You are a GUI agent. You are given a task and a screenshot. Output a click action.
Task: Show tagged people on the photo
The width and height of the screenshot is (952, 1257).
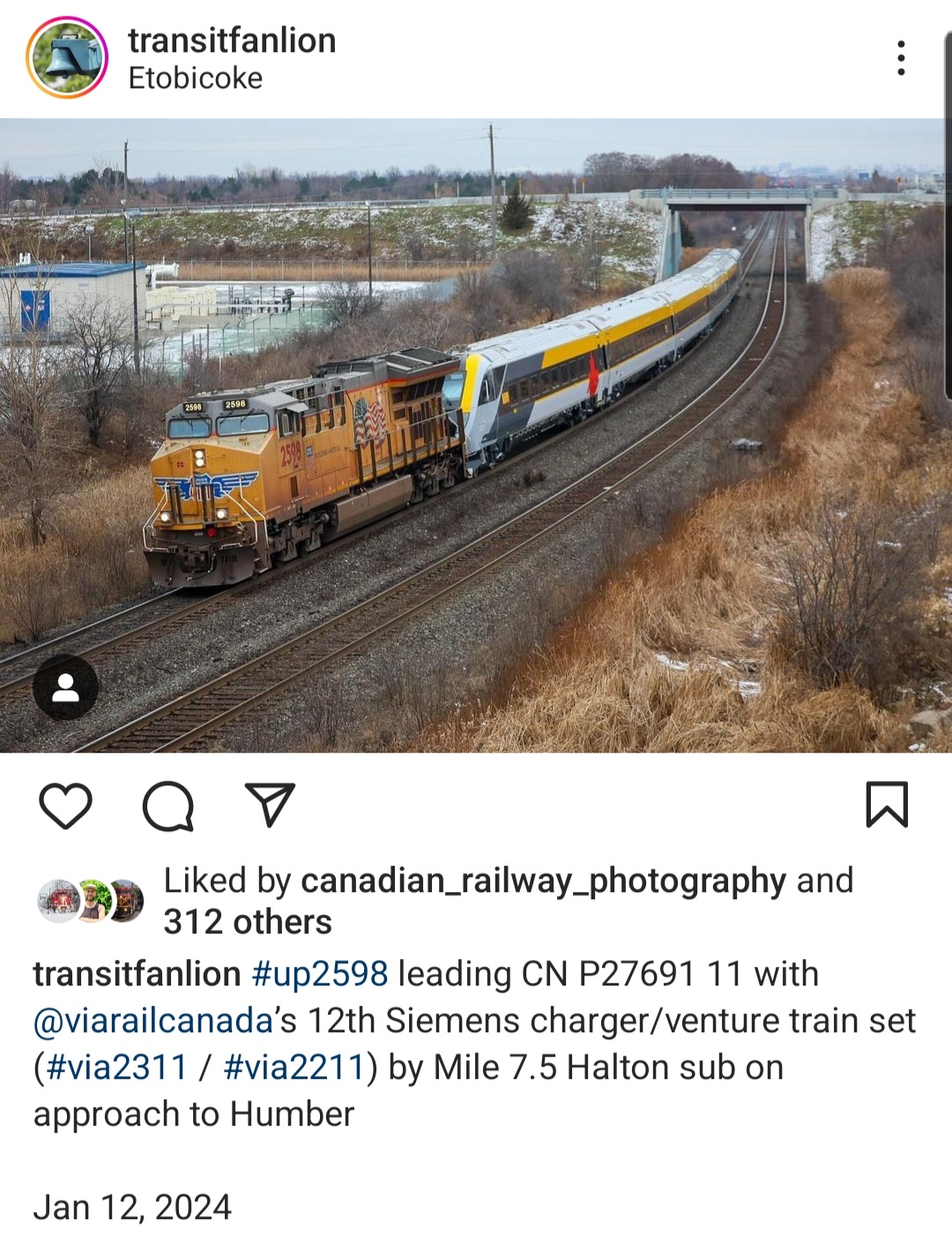tap(65, 688)
